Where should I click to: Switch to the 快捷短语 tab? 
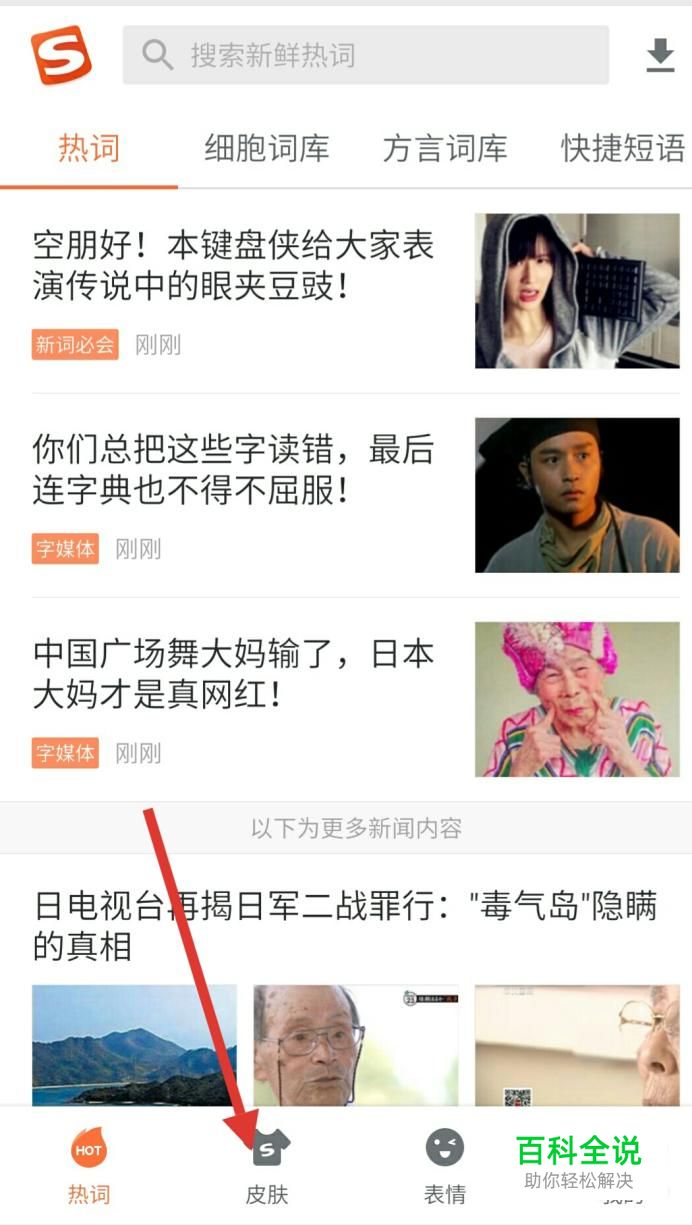[x=623, y=149]
